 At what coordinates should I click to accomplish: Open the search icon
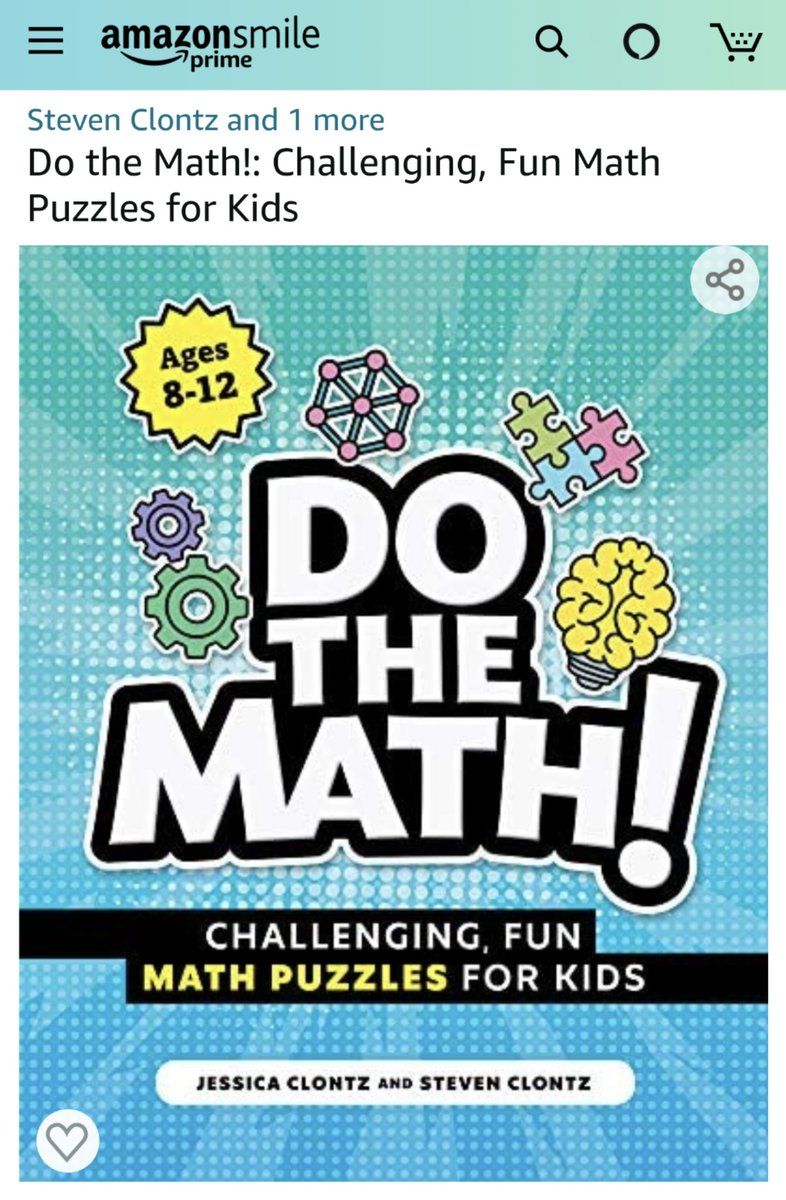[x=552, y=43]
